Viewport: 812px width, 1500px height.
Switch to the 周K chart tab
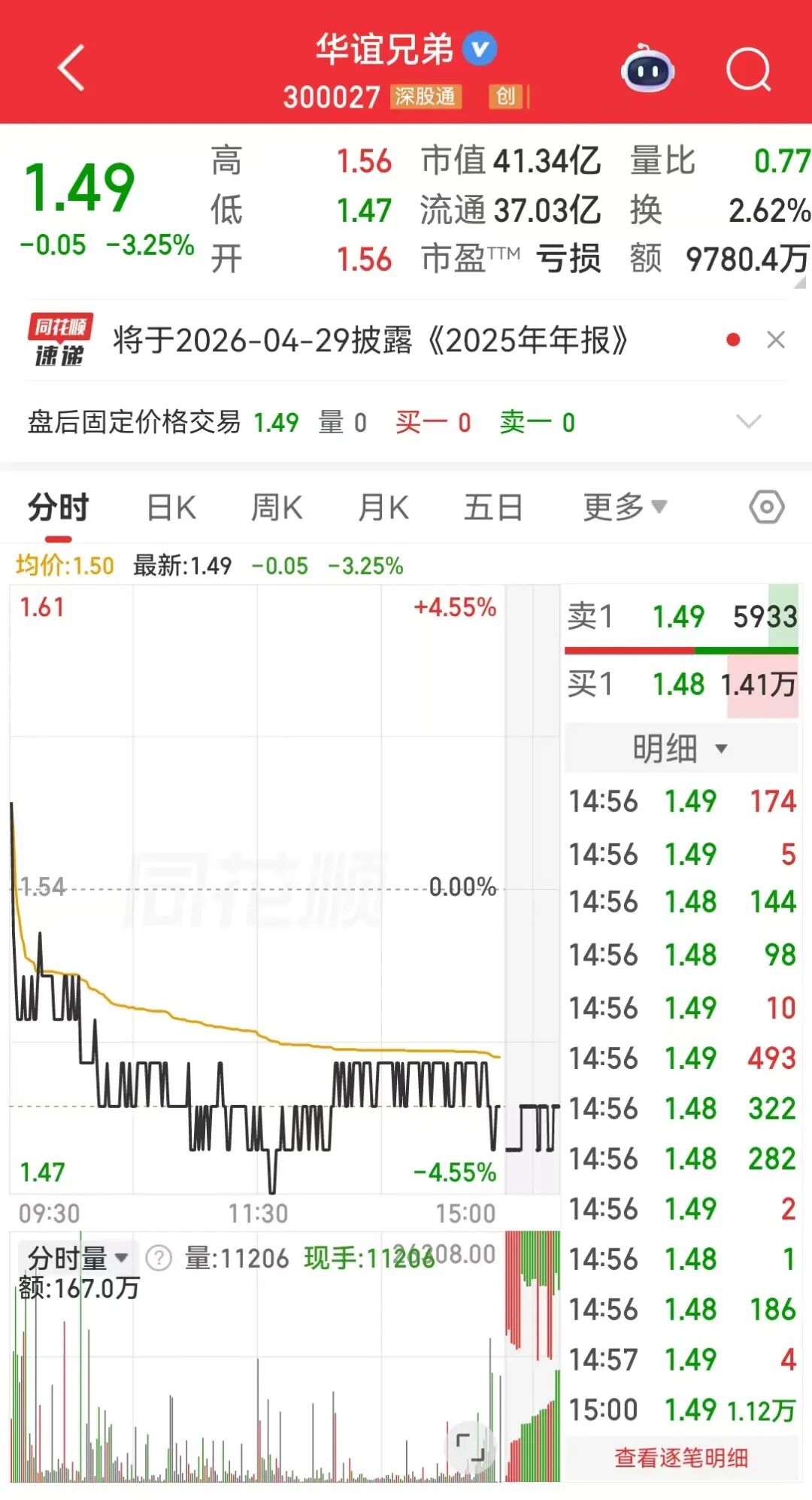(x=277, y=508)
